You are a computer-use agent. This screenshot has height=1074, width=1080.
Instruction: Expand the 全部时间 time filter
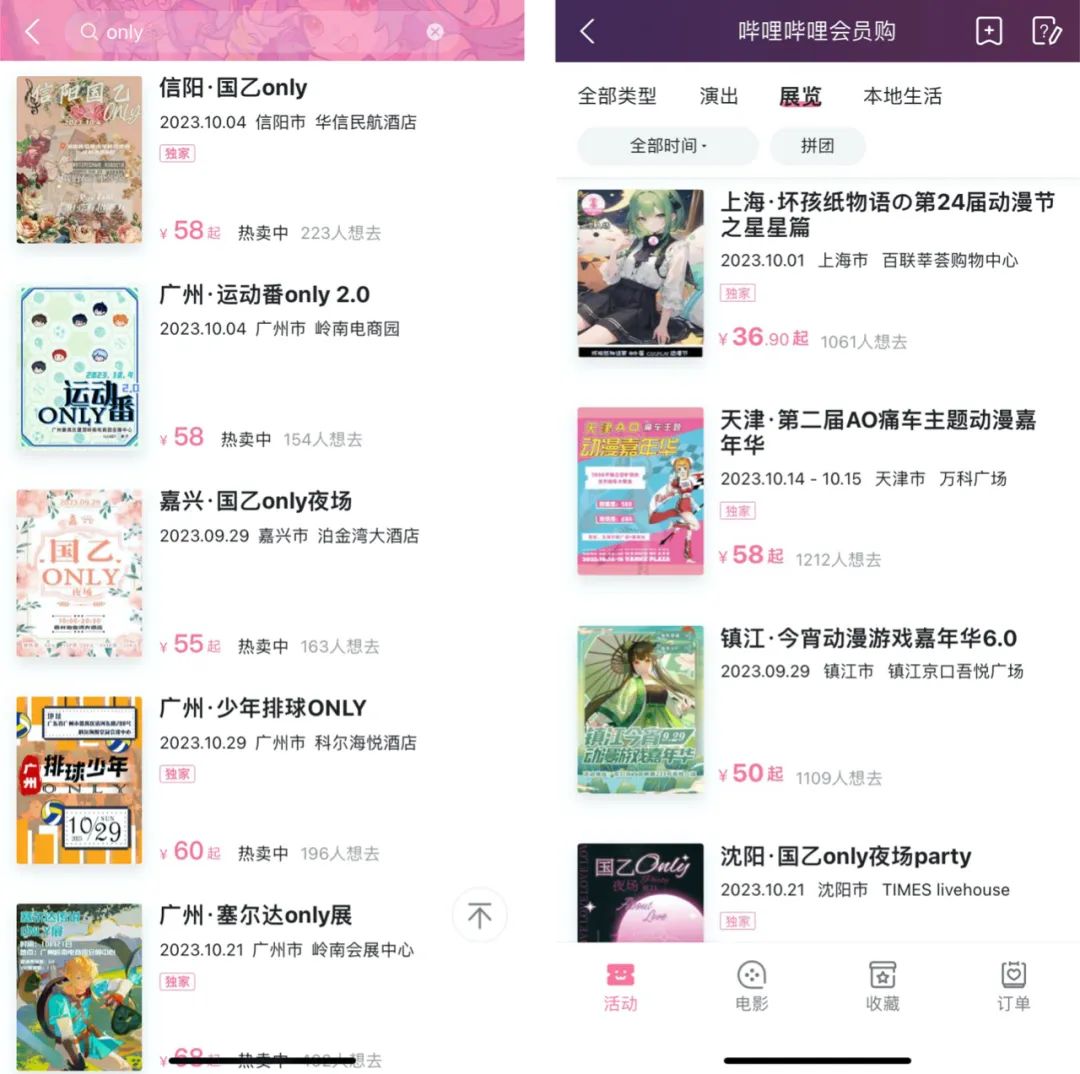point(667,146)
